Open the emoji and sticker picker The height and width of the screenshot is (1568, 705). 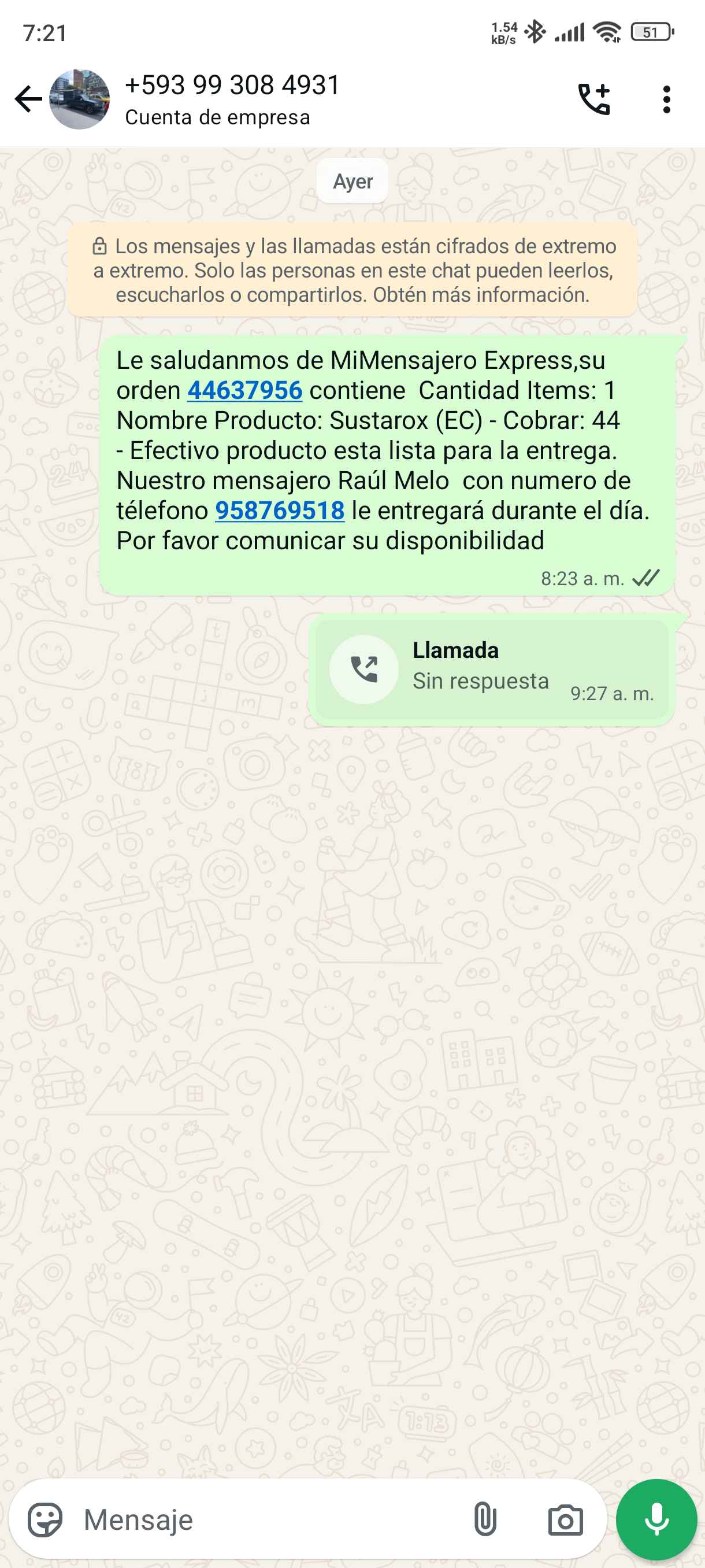click(x=45, y=1519)
